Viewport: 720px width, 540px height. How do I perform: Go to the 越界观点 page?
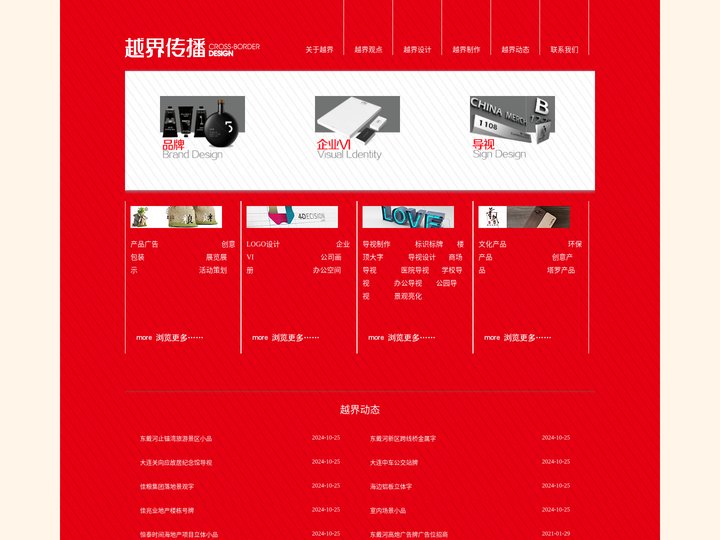pos(368,49)
